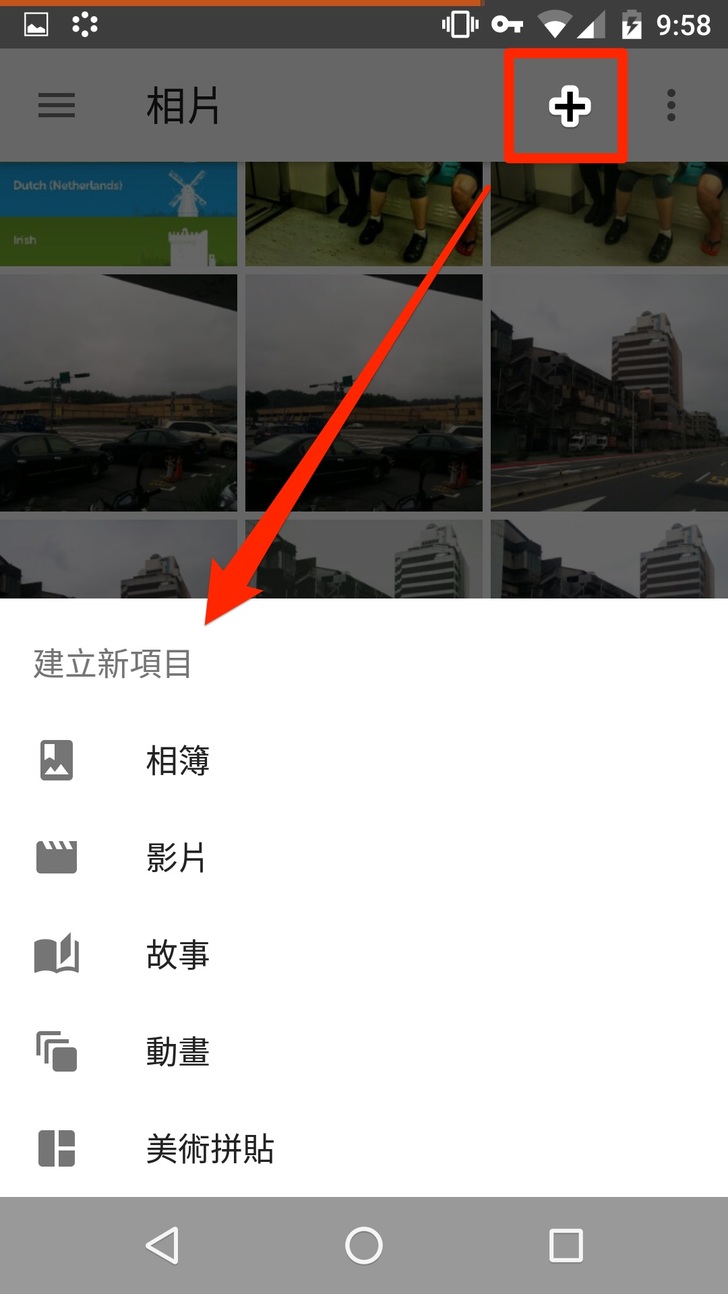Choose 影片 to create a movie

point(176,858)
